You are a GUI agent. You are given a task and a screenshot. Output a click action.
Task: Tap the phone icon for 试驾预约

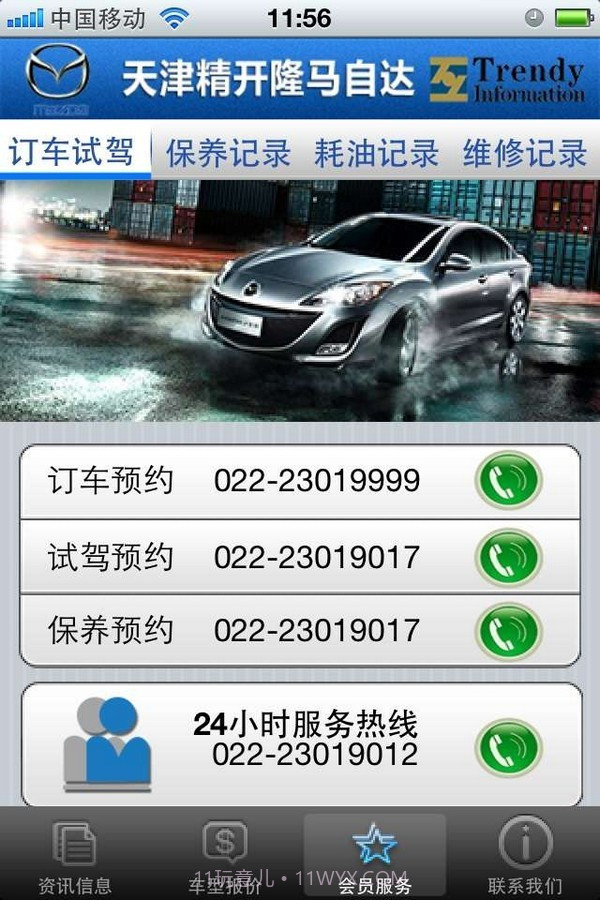pos(509,557)
